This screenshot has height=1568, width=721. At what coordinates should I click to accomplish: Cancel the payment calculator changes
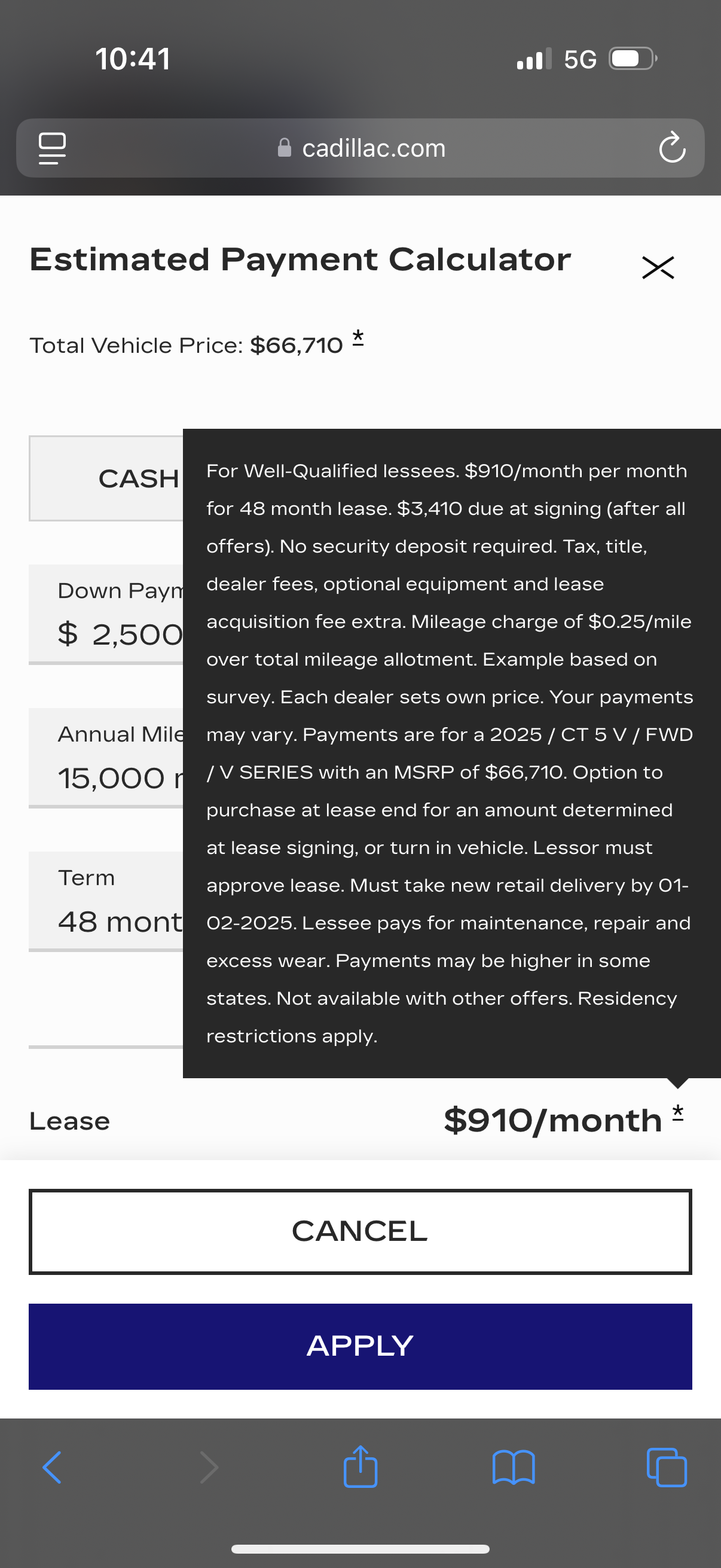360,1231
